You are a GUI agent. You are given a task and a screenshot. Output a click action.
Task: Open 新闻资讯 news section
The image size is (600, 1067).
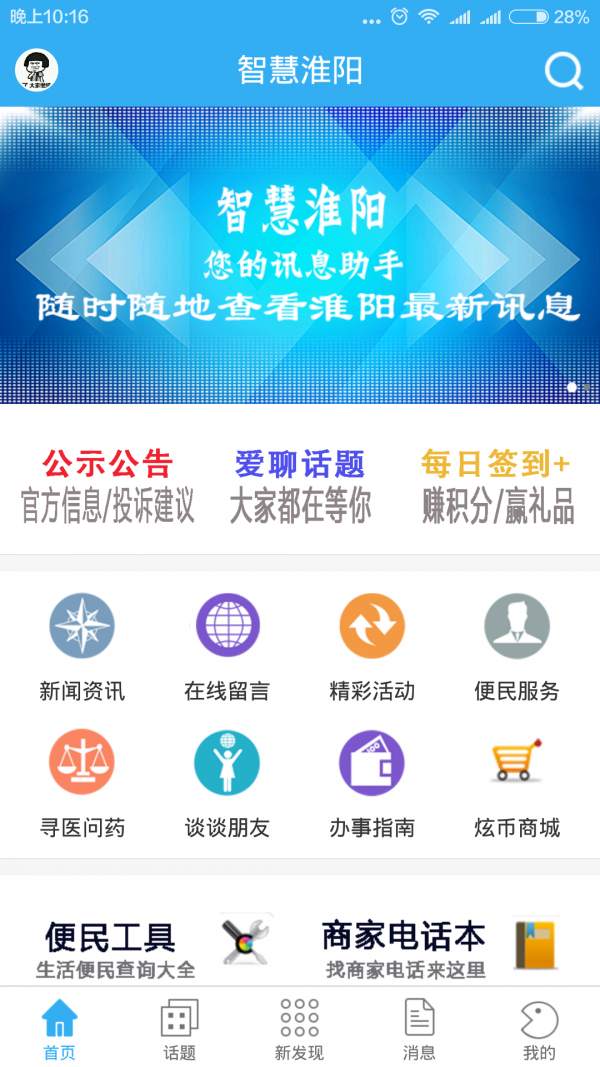pyautogui.click(x=82, y=645)
